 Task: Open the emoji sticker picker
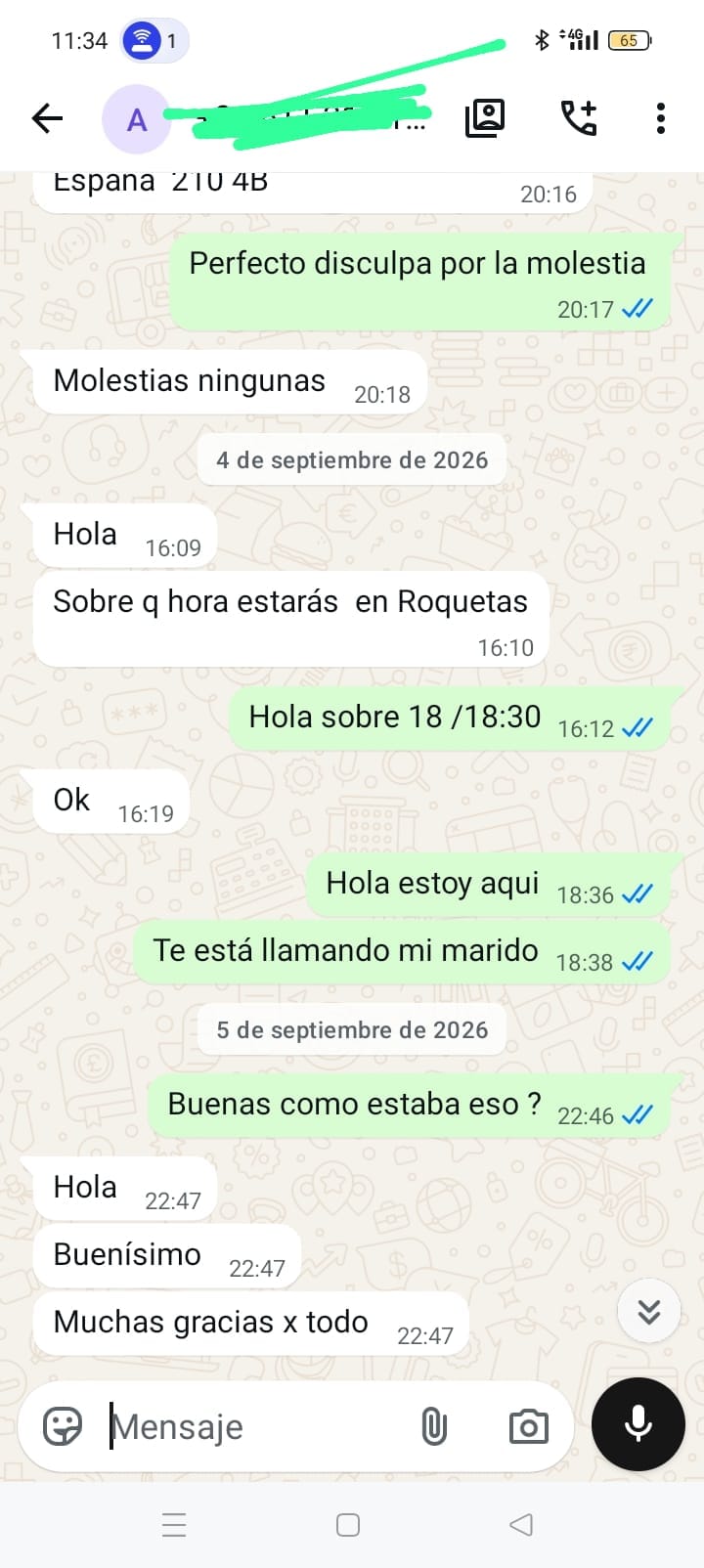(63, 1426)
